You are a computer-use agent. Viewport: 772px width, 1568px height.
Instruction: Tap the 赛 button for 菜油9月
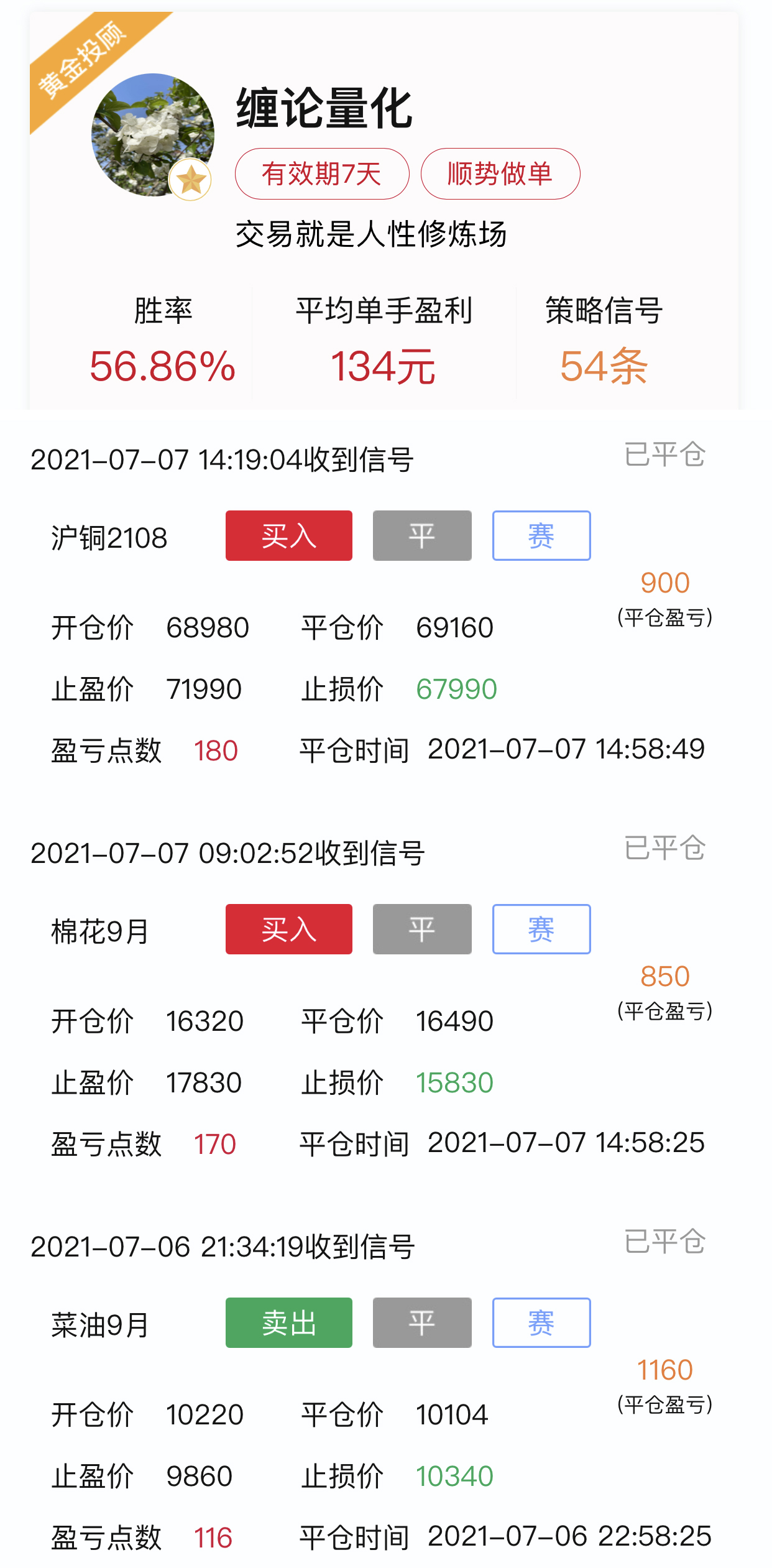pos(541,1323)
